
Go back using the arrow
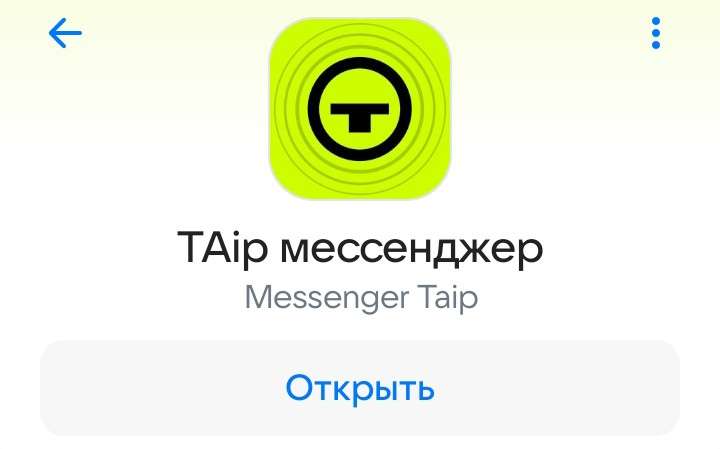[65, 35]
